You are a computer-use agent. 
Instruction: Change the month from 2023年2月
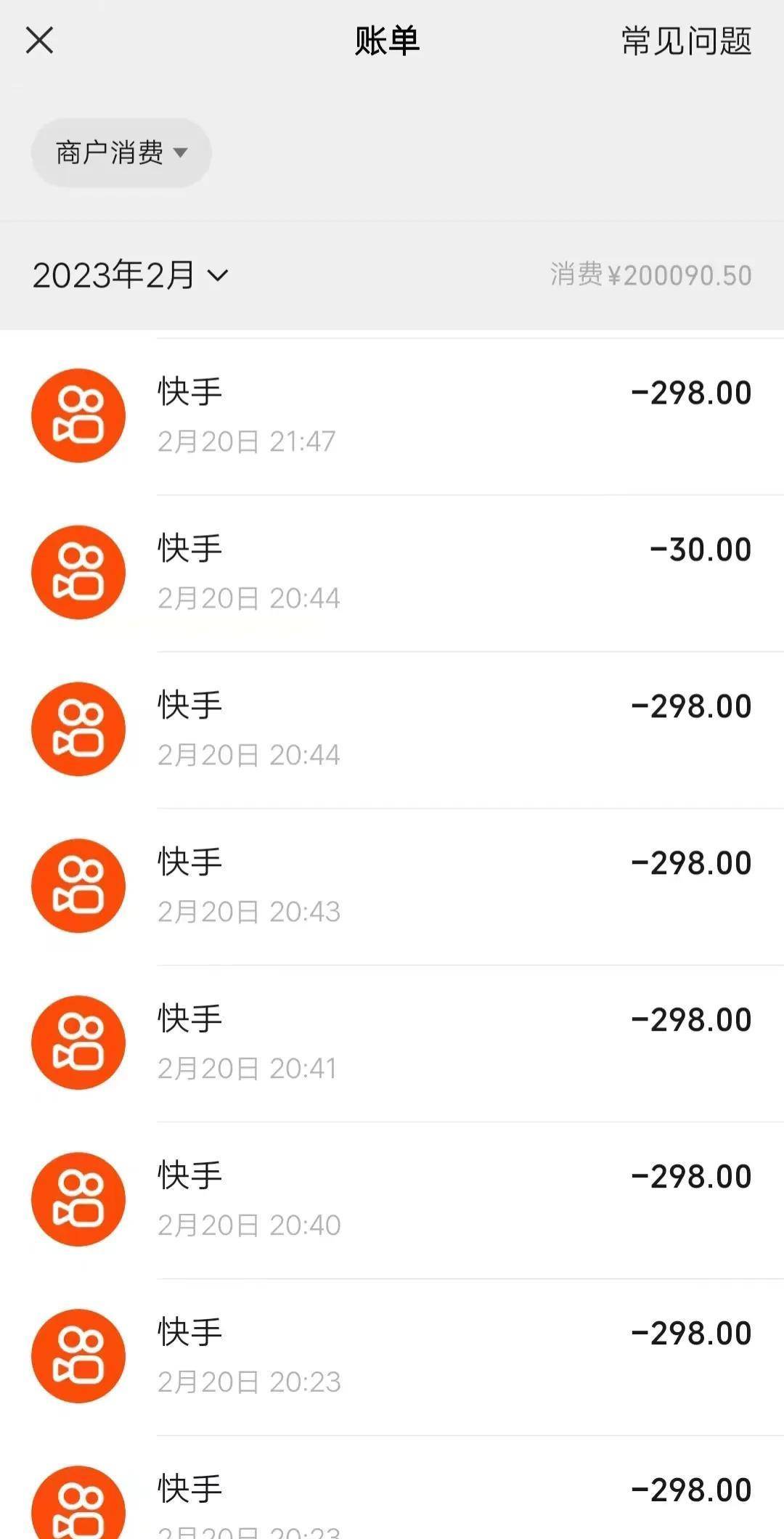(x=131, y=275)
